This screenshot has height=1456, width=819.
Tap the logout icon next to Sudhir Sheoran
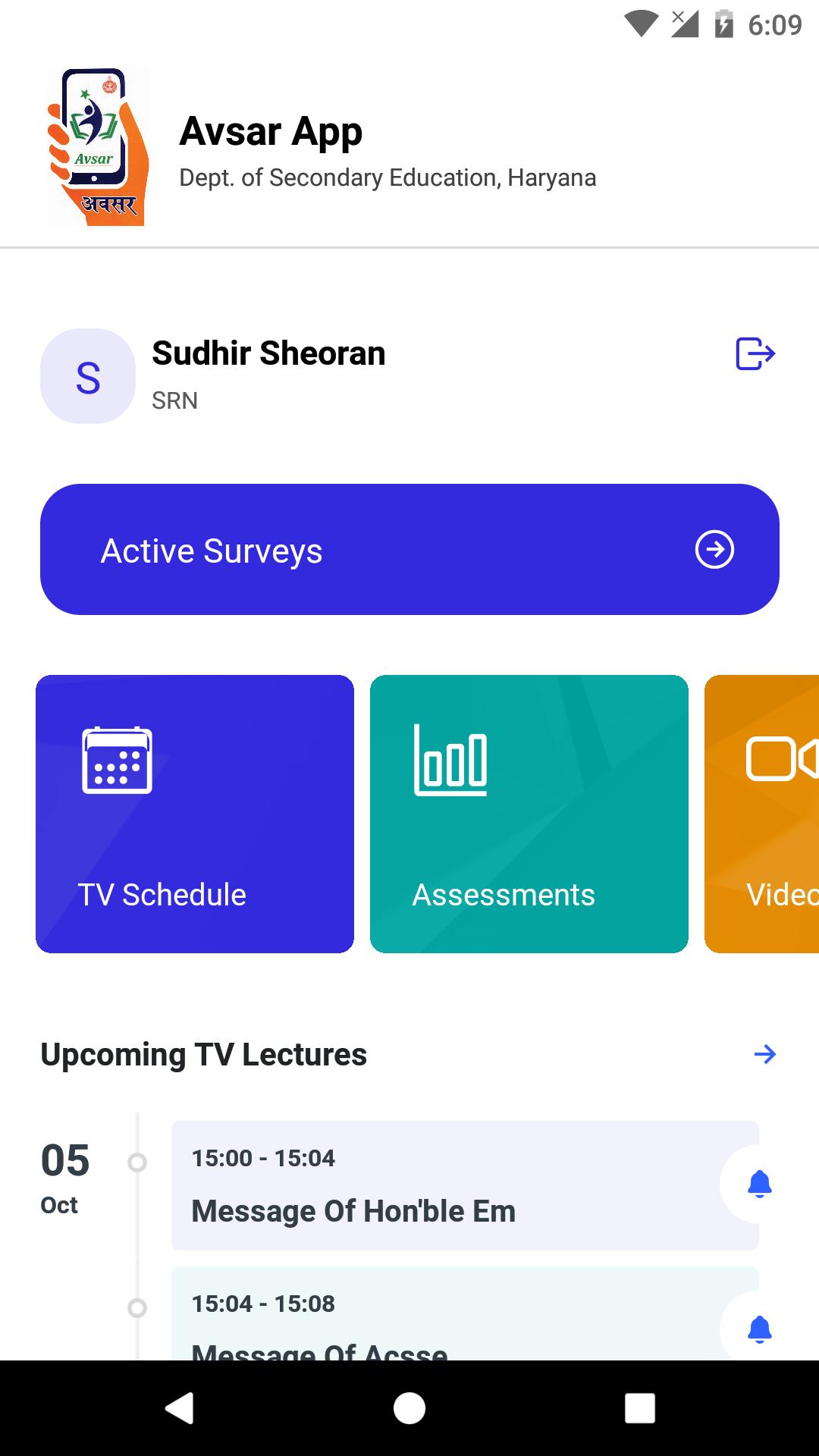755,354
